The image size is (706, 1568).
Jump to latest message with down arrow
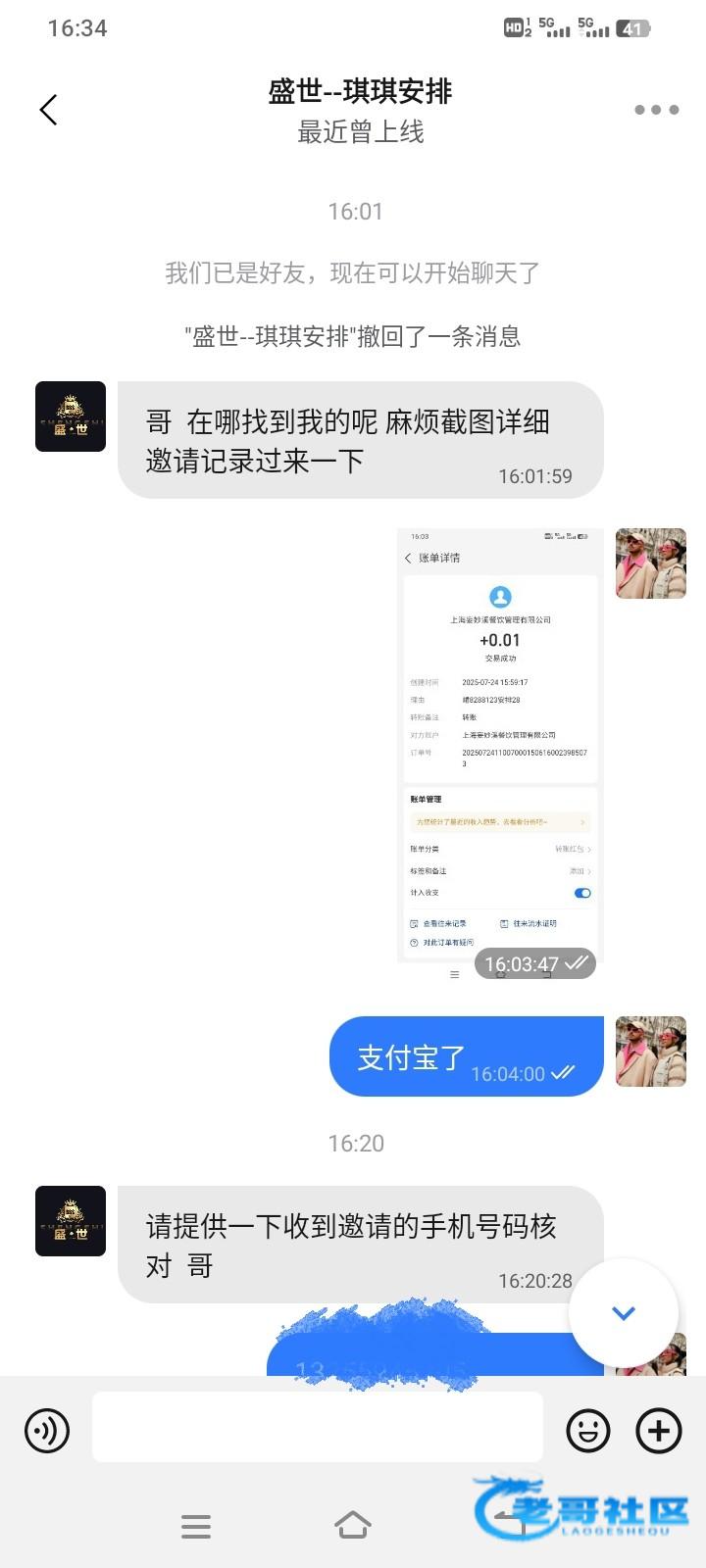coord(624,1313)
